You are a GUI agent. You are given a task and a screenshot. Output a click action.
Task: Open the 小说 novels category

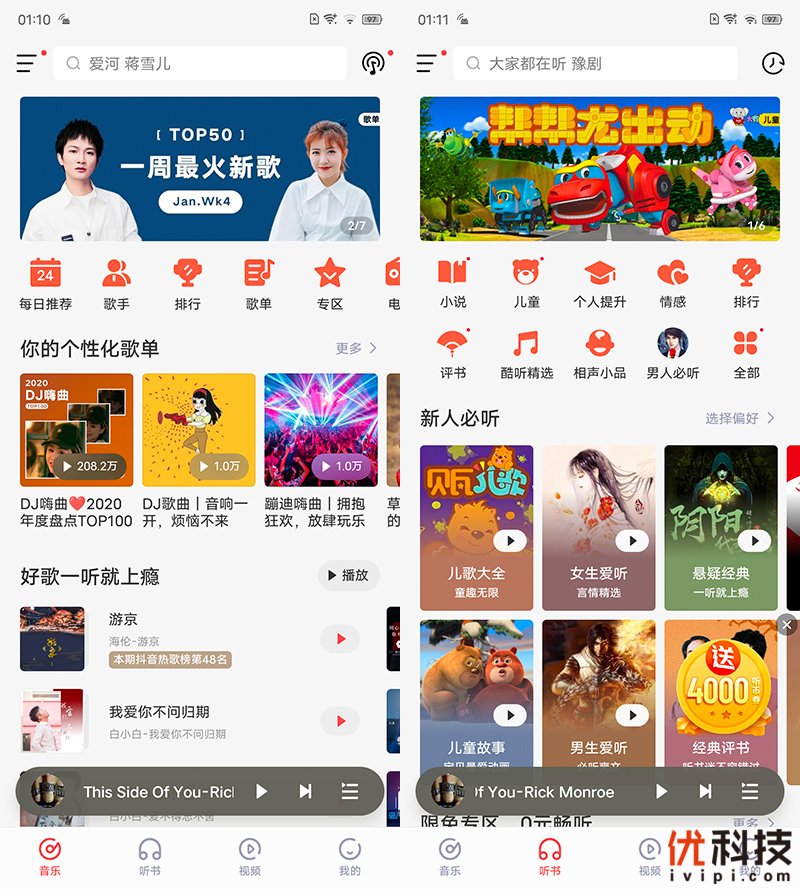click(x=453, y=283)
